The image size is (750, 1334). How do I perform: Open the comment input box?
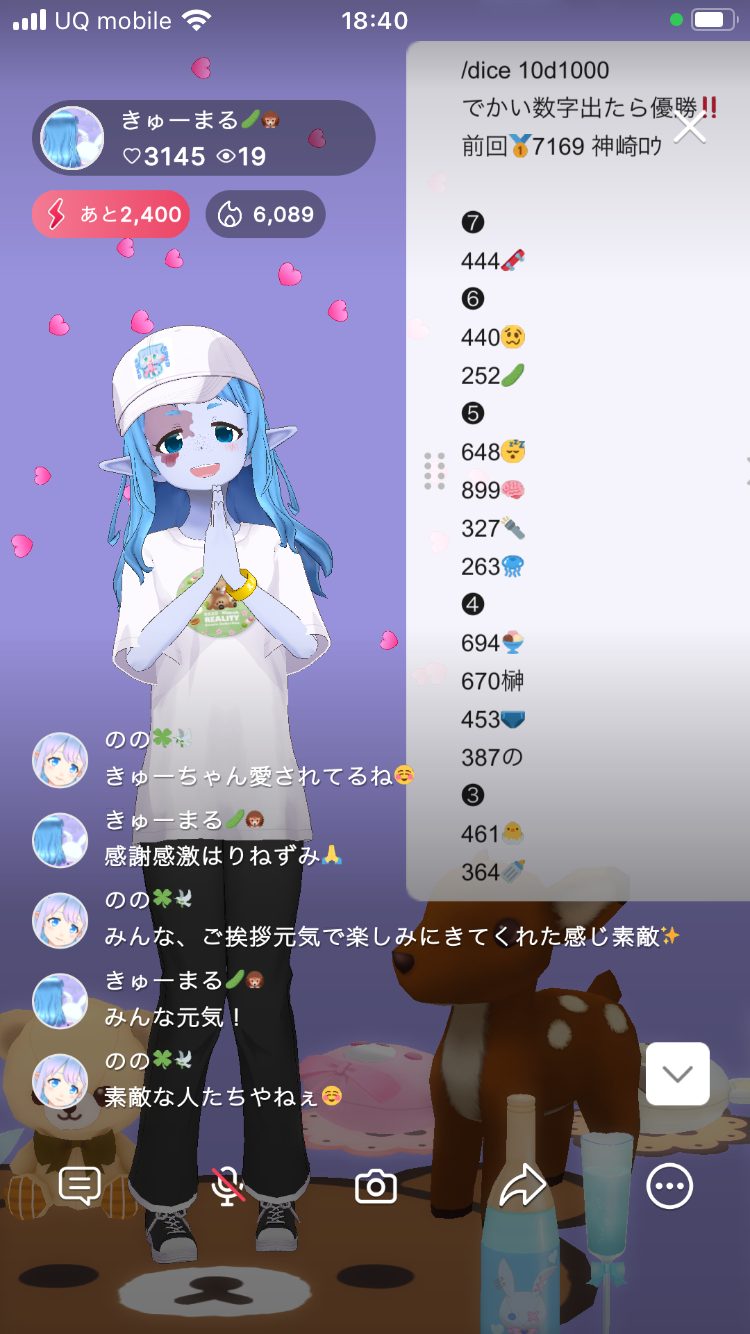tap(80, 1186)
